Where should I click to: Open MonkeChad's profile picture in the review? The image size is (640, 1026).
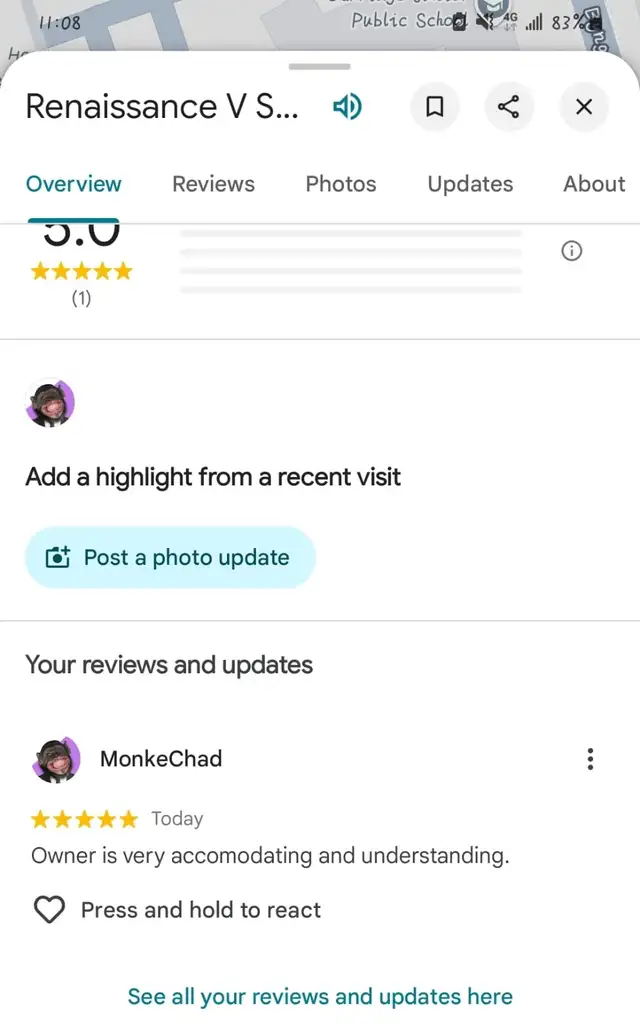coord(56,760)
